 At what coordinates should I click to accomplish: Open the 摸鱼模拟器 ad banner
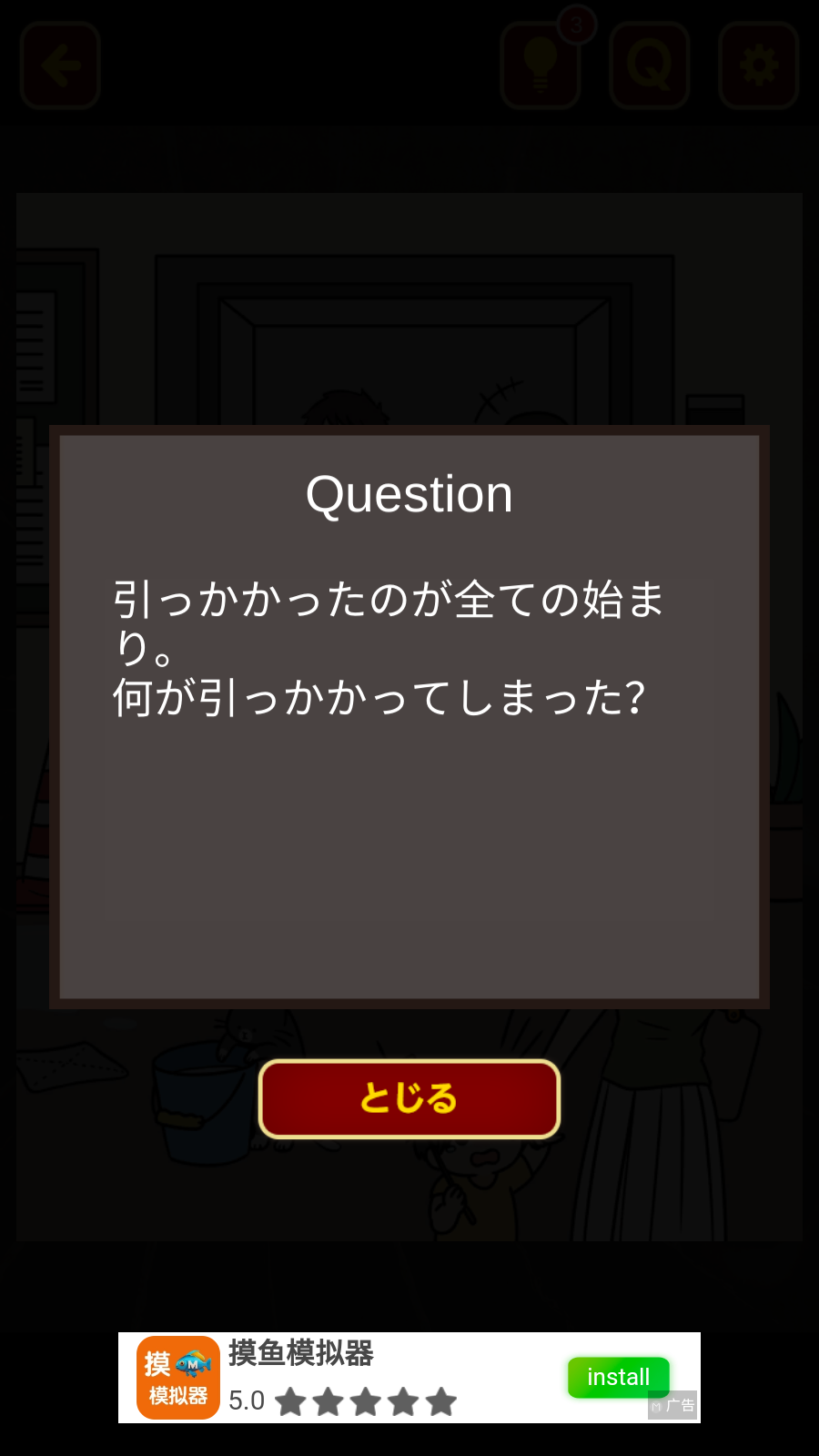pos(346,1377)
